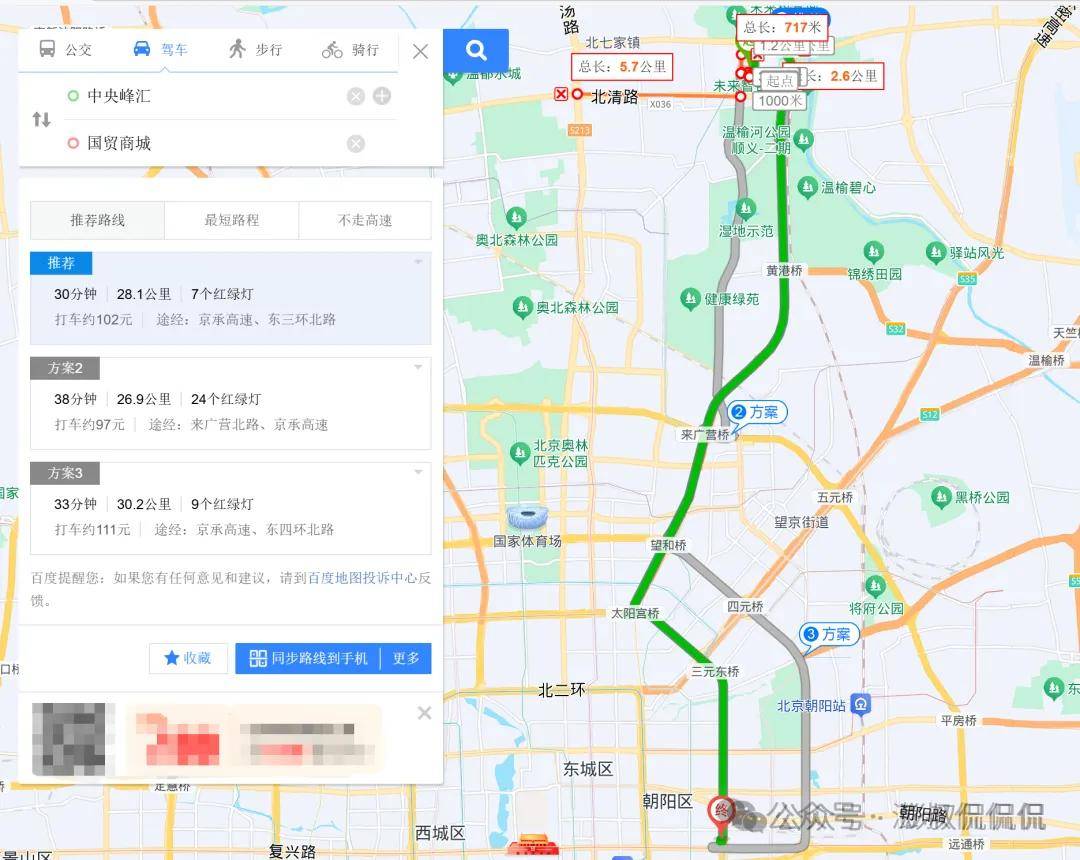Clear the 国贸商城 destination
Screen dimensions: 1080x860
355,143
